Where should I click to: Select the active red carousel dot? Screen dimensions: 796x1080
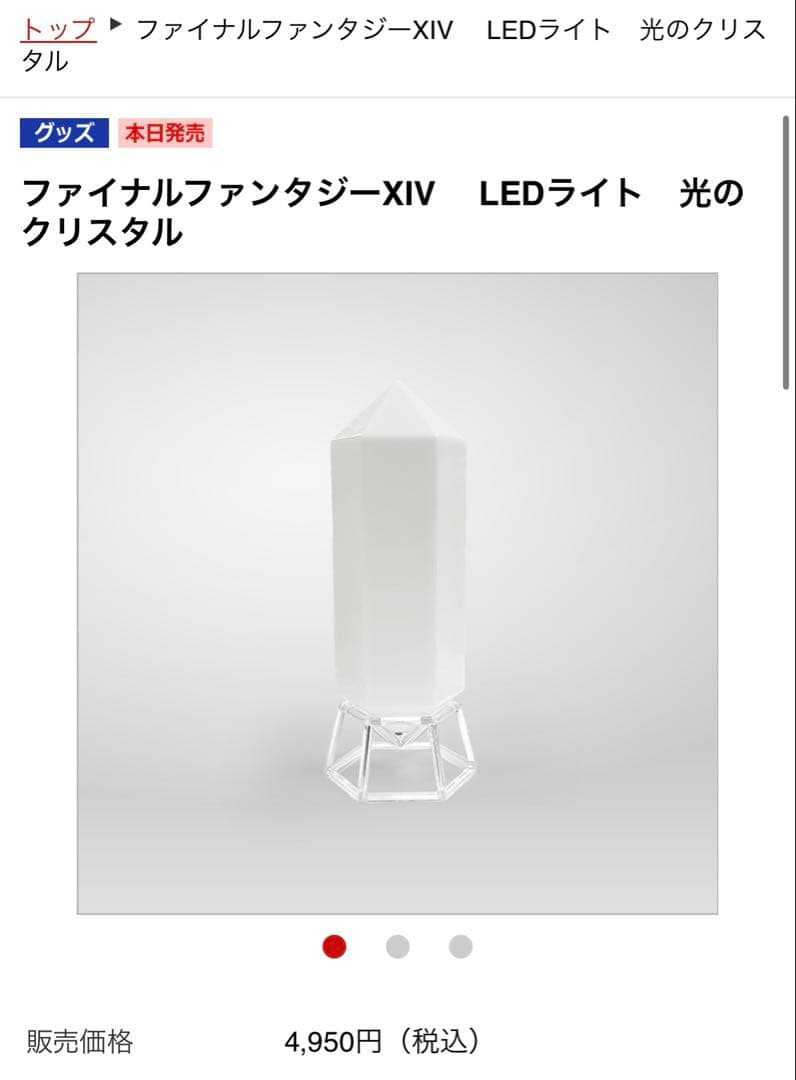point(335,944)
